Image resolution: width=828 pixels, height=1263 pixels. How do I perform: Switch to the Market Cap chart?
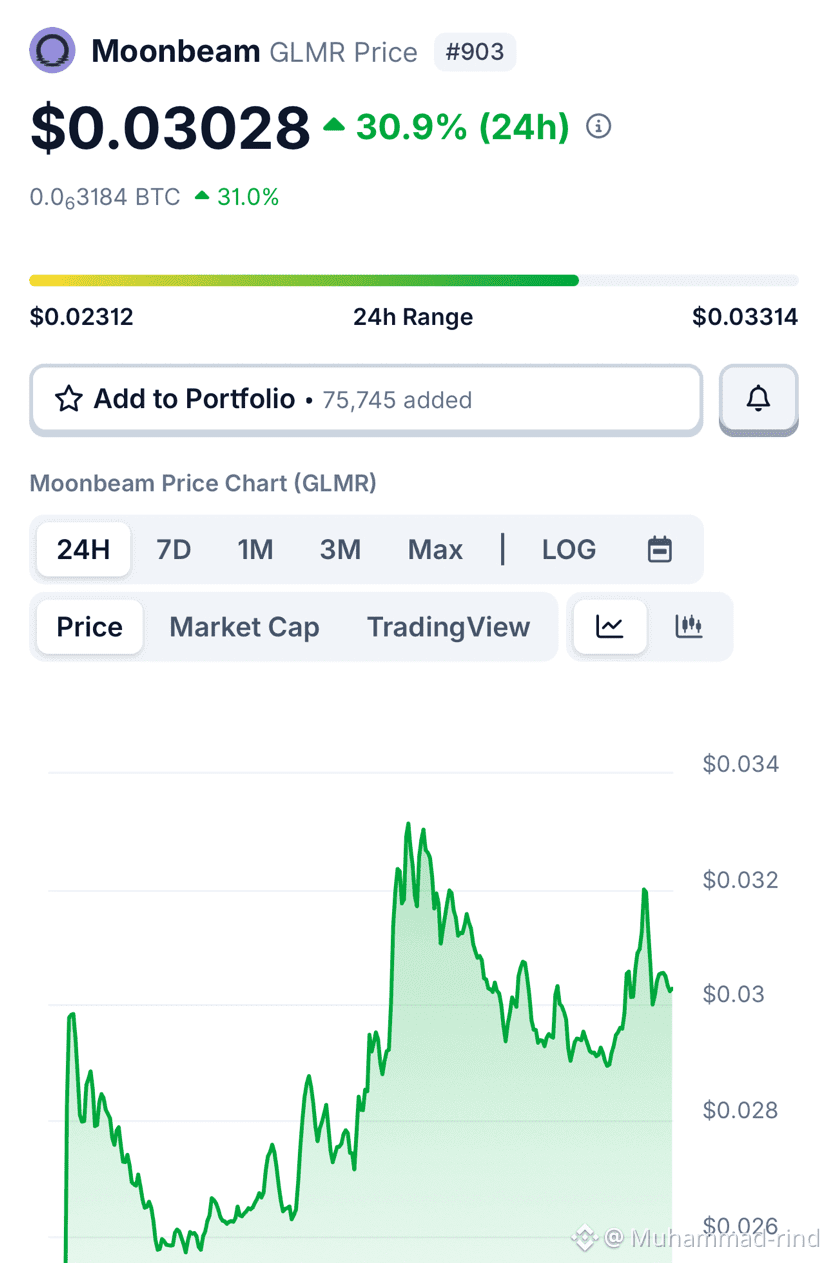pos(244,627)
